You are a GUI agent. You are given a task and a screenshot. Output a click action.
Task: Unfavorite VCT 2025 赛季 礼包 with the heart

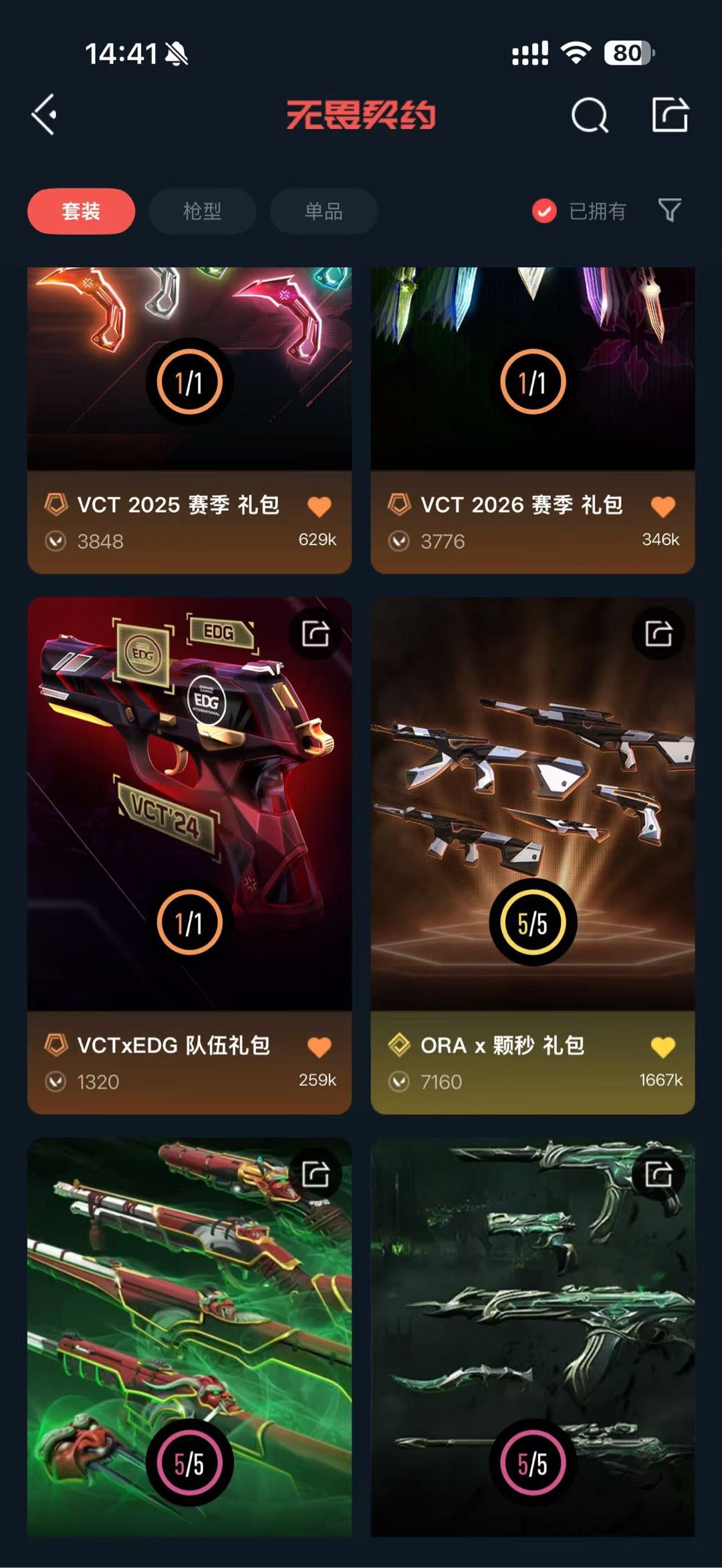click(x=320, y=506)
